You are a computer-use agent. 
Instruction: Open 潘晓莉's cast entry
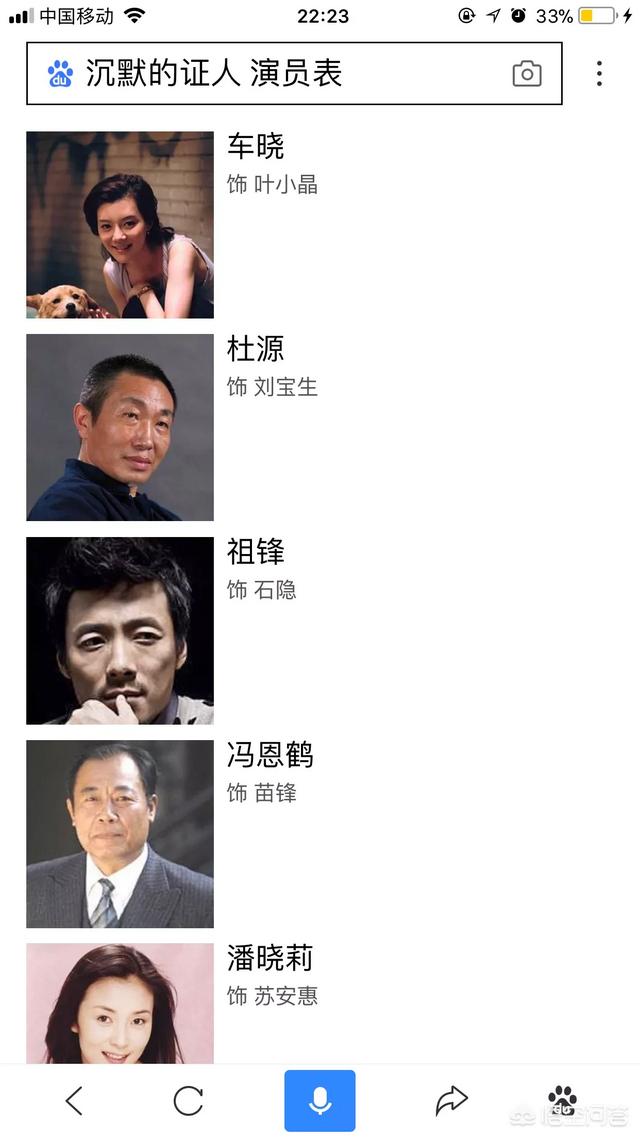click(270, 958)
